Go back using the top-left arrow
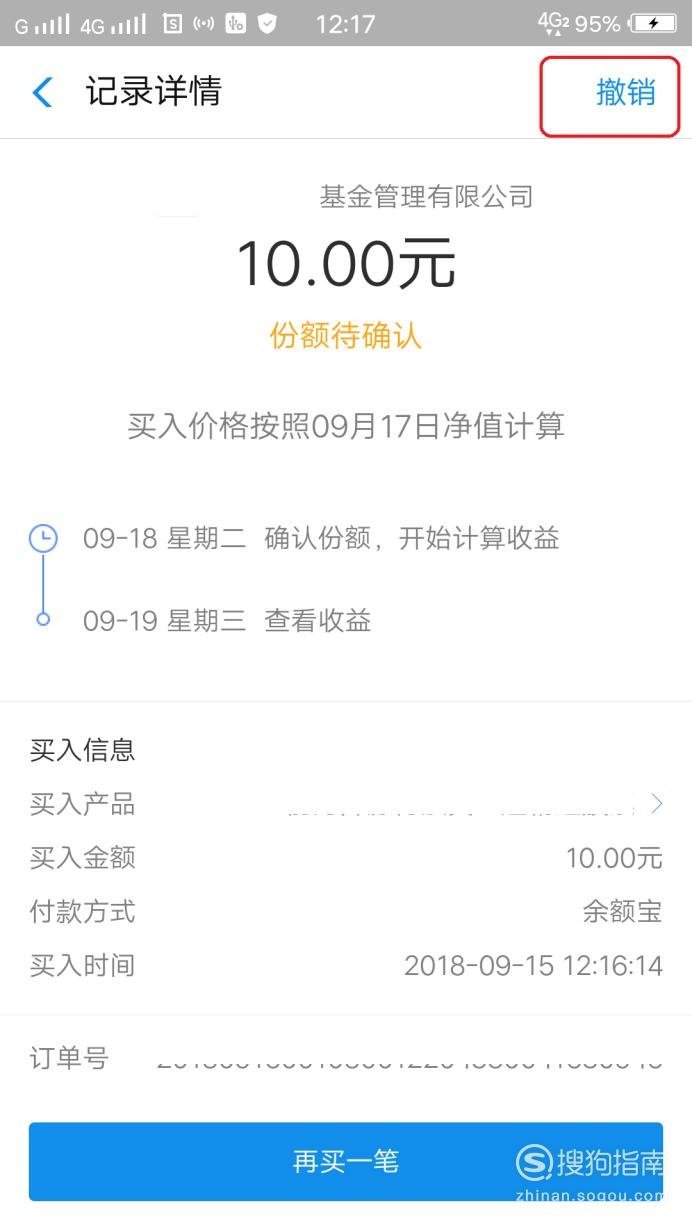 [42, 92]
